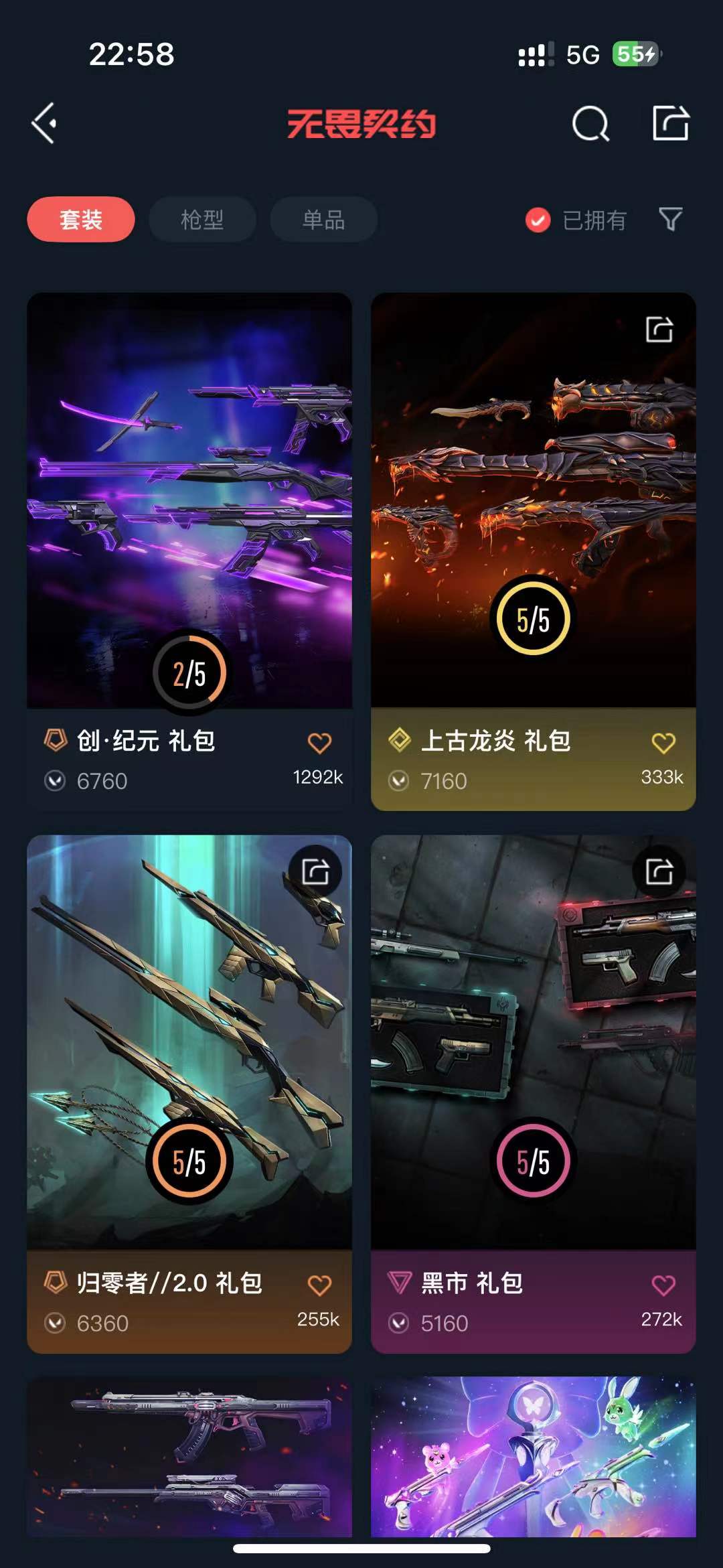
Task: Share the 黑市 礼包 bundle
Action: [659, 872]
